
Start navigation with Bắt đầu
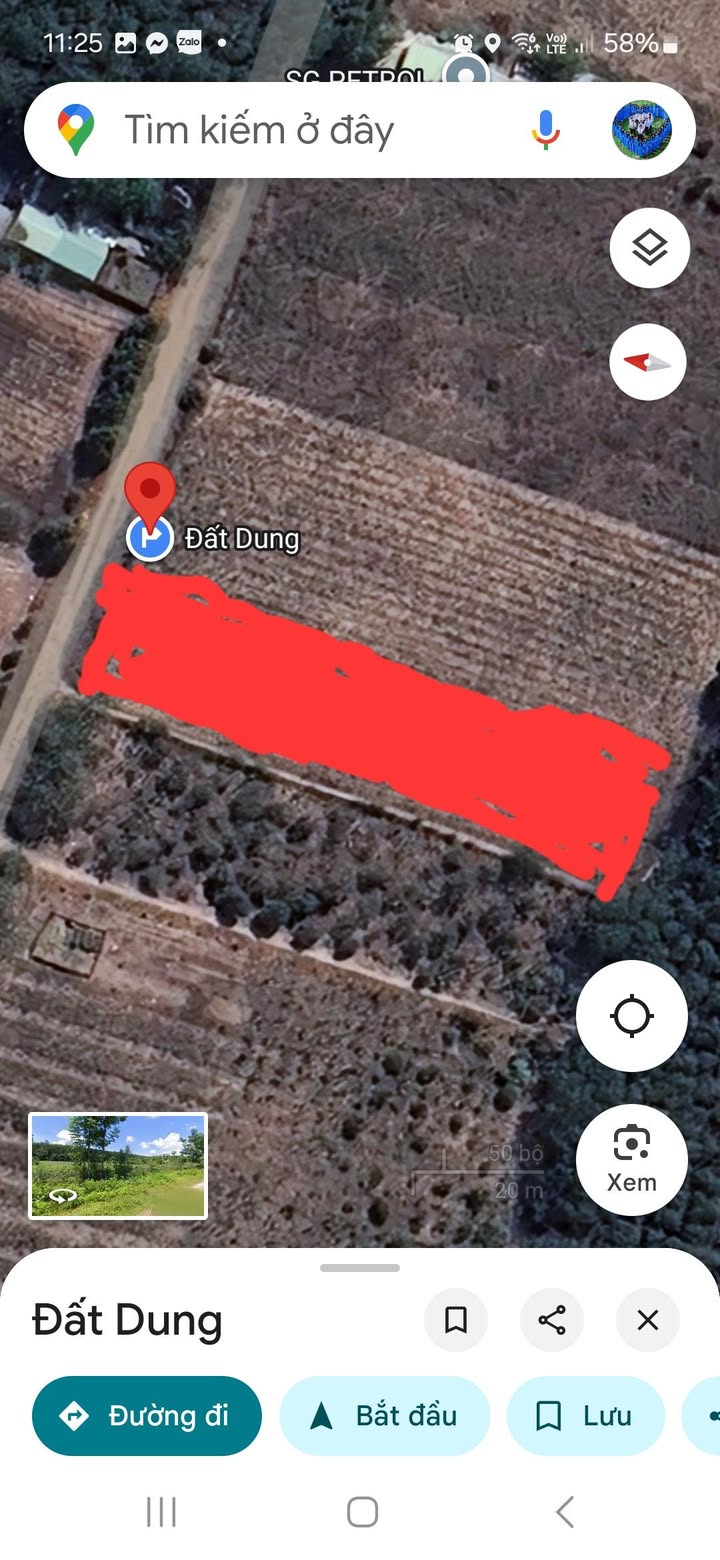tap(385, 1416)
